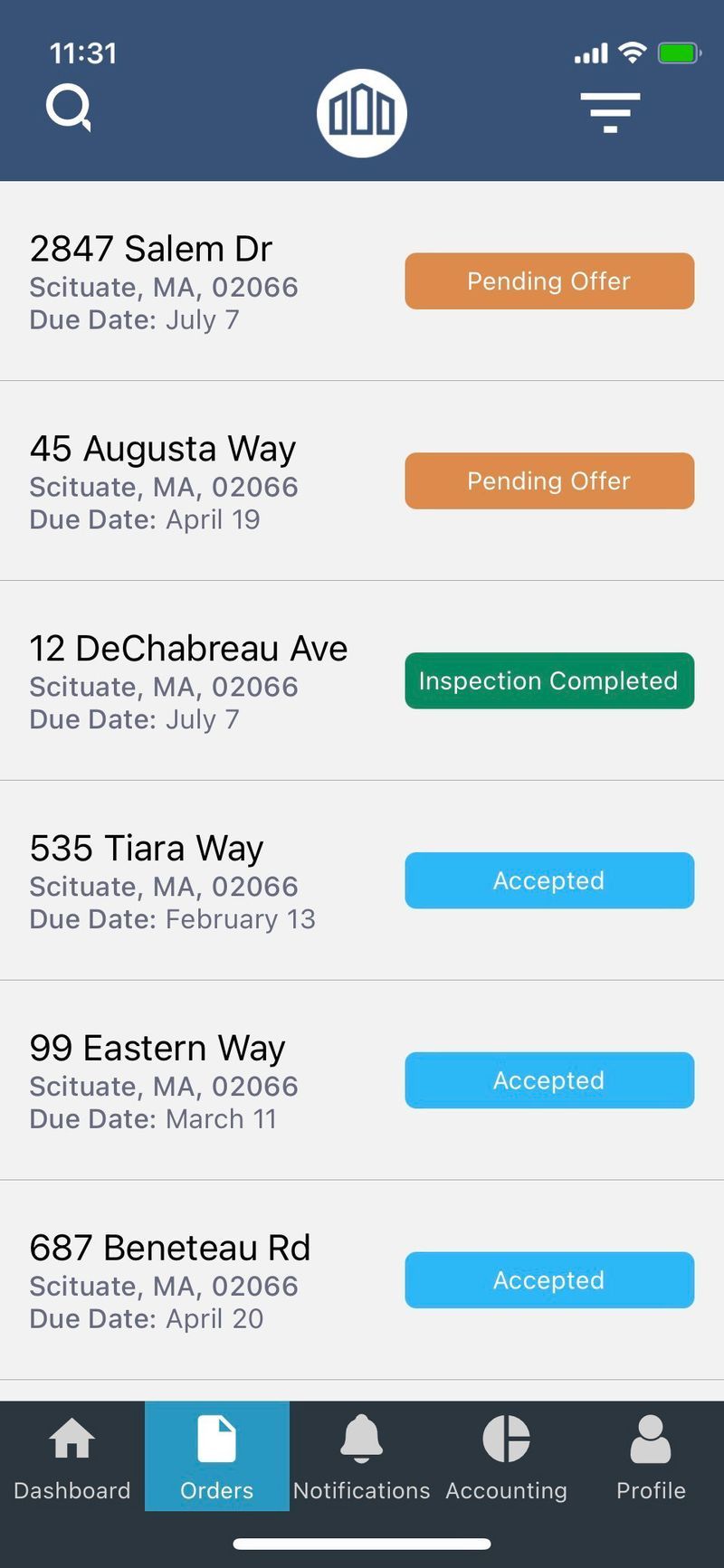The width and height of the screenshot is (724, 1568).
Task: Tap the Inspection Completed status for 12 DeChabreau Ave
Action: pos(548,680)
